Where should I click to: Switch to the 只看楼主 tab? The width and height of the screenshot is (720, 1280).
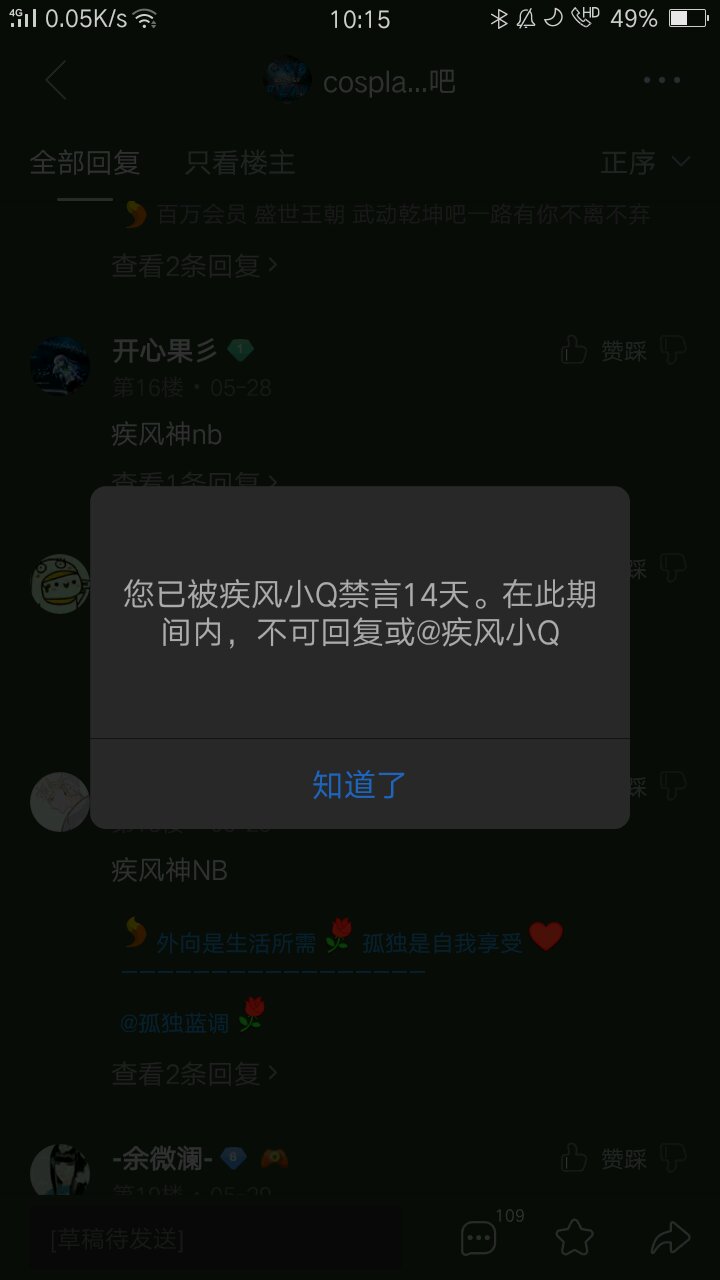pos(240,163)
